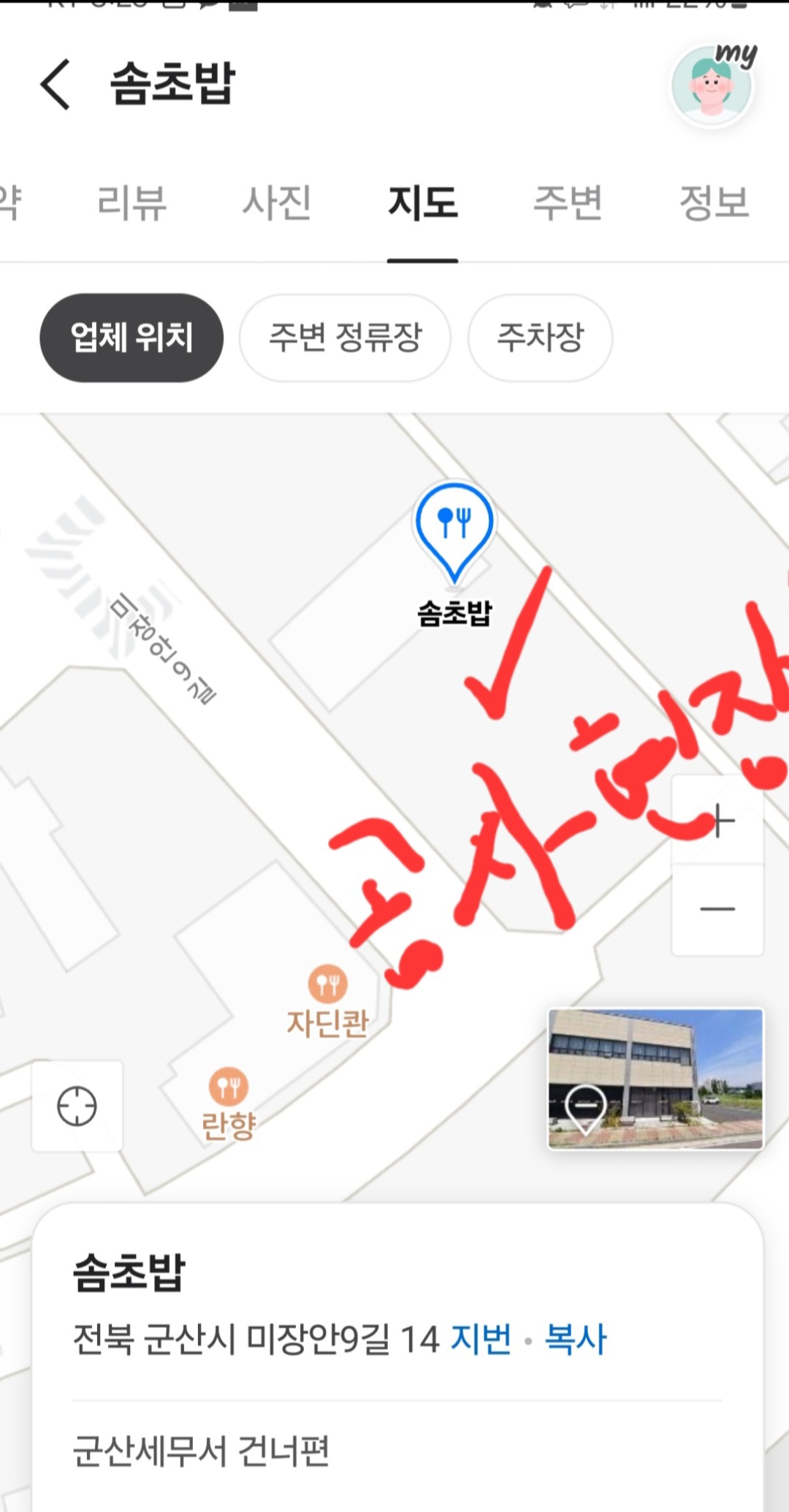
Task: Tap the 란향 restaurant marker
Action: 229,1087
